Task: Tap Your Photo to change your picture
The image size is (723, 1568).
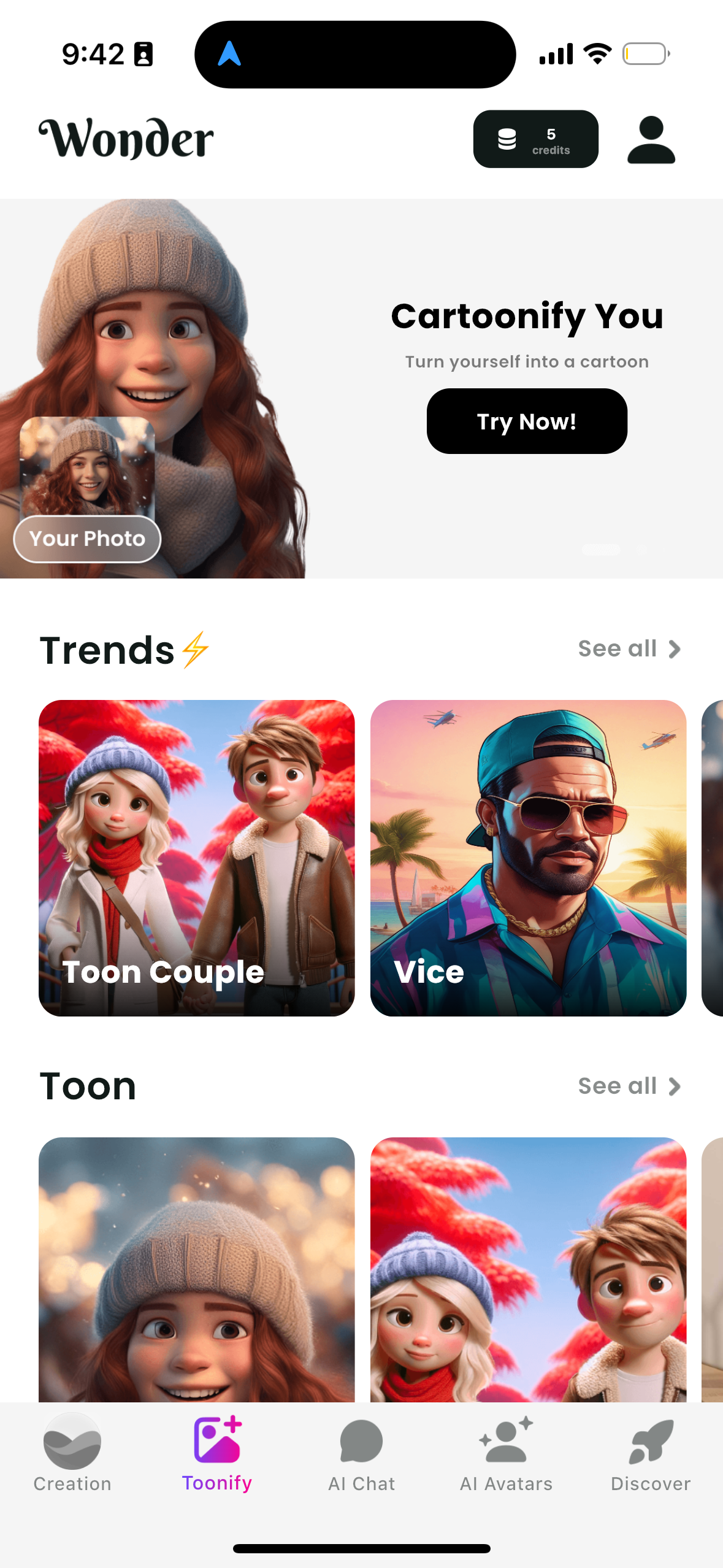Action: pyautogui.click(x=87, y=539)
